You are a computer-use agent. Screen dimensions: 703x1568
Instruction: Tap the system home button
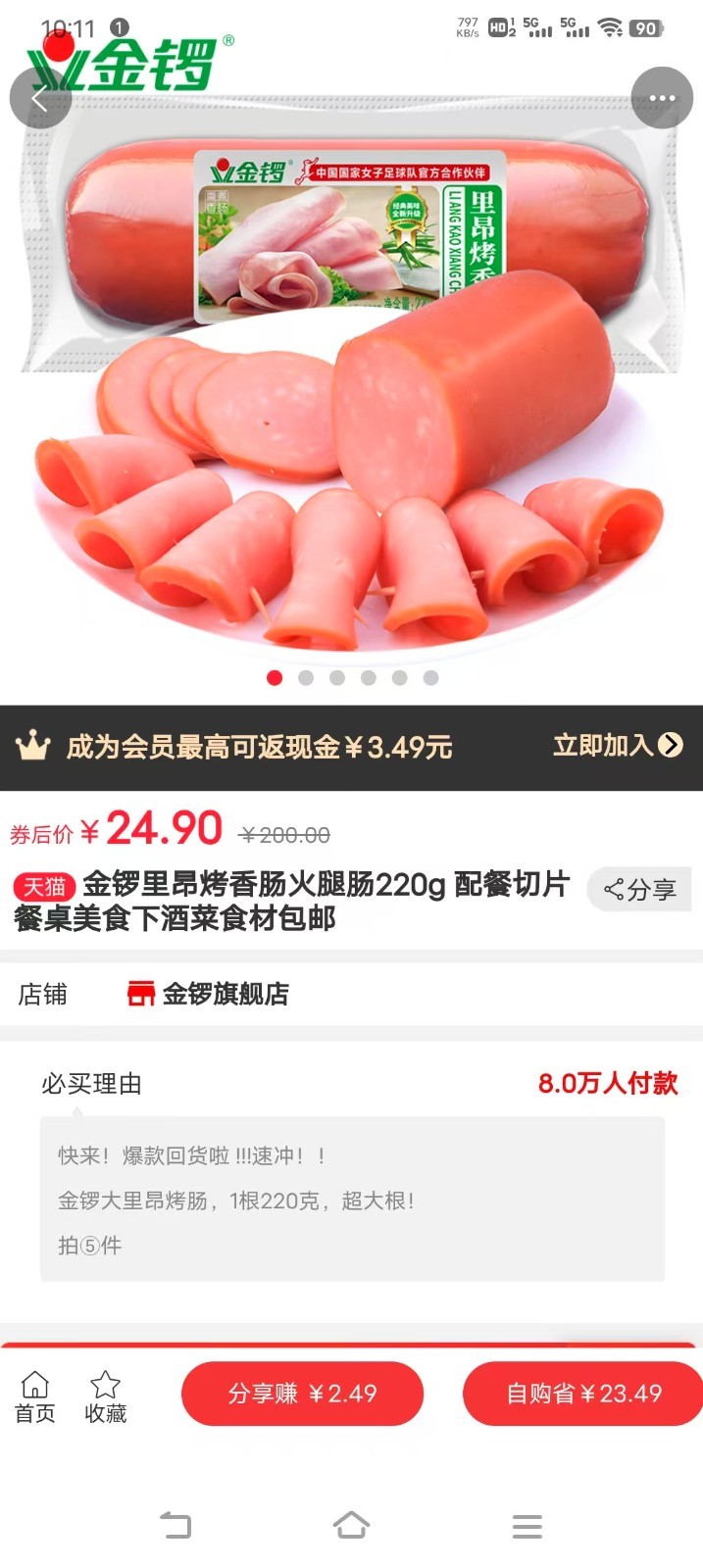coord(351,1525)
